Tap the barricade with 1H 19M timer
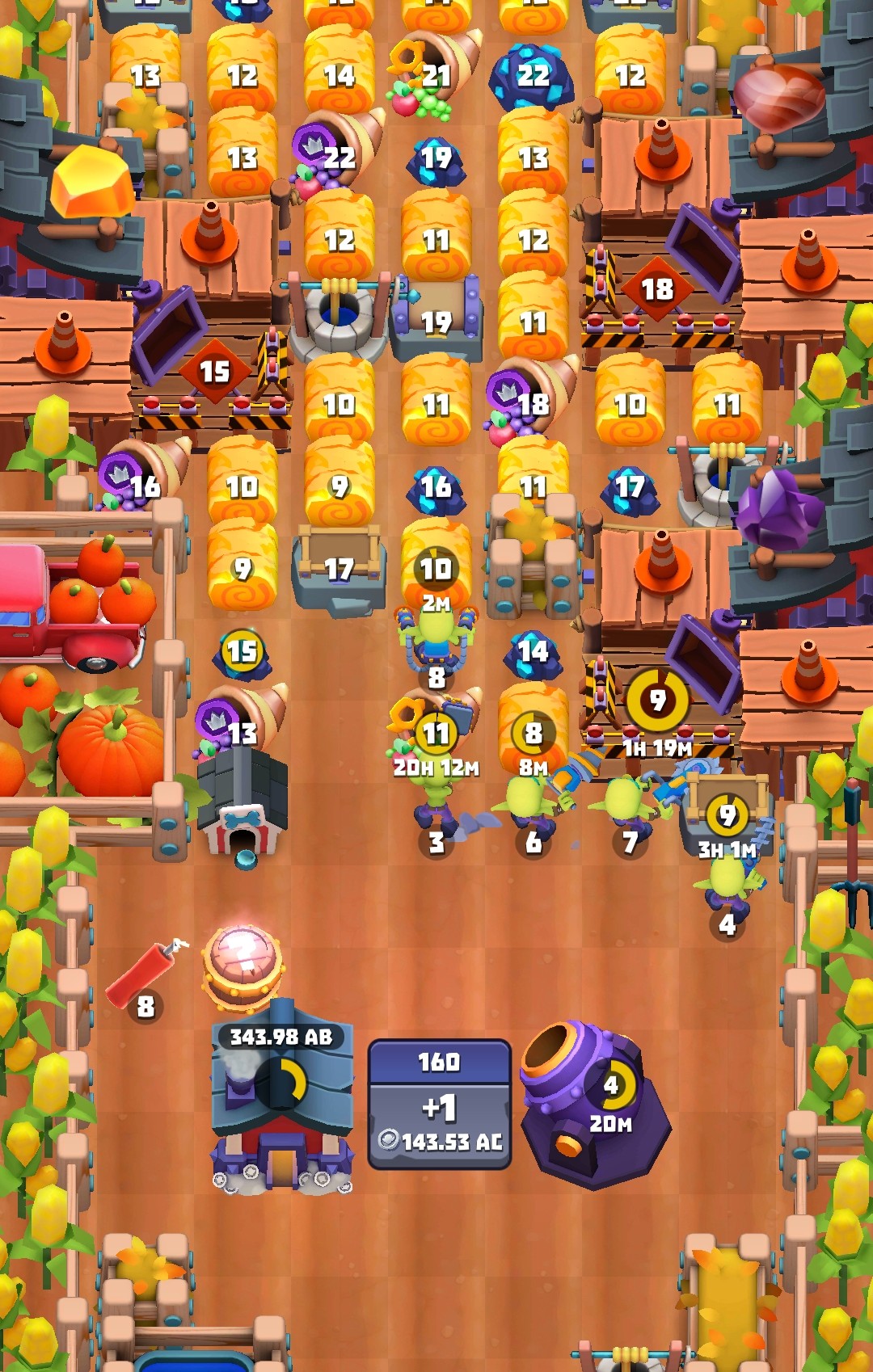Screen dimensions: 873x1372 (656, 705)
